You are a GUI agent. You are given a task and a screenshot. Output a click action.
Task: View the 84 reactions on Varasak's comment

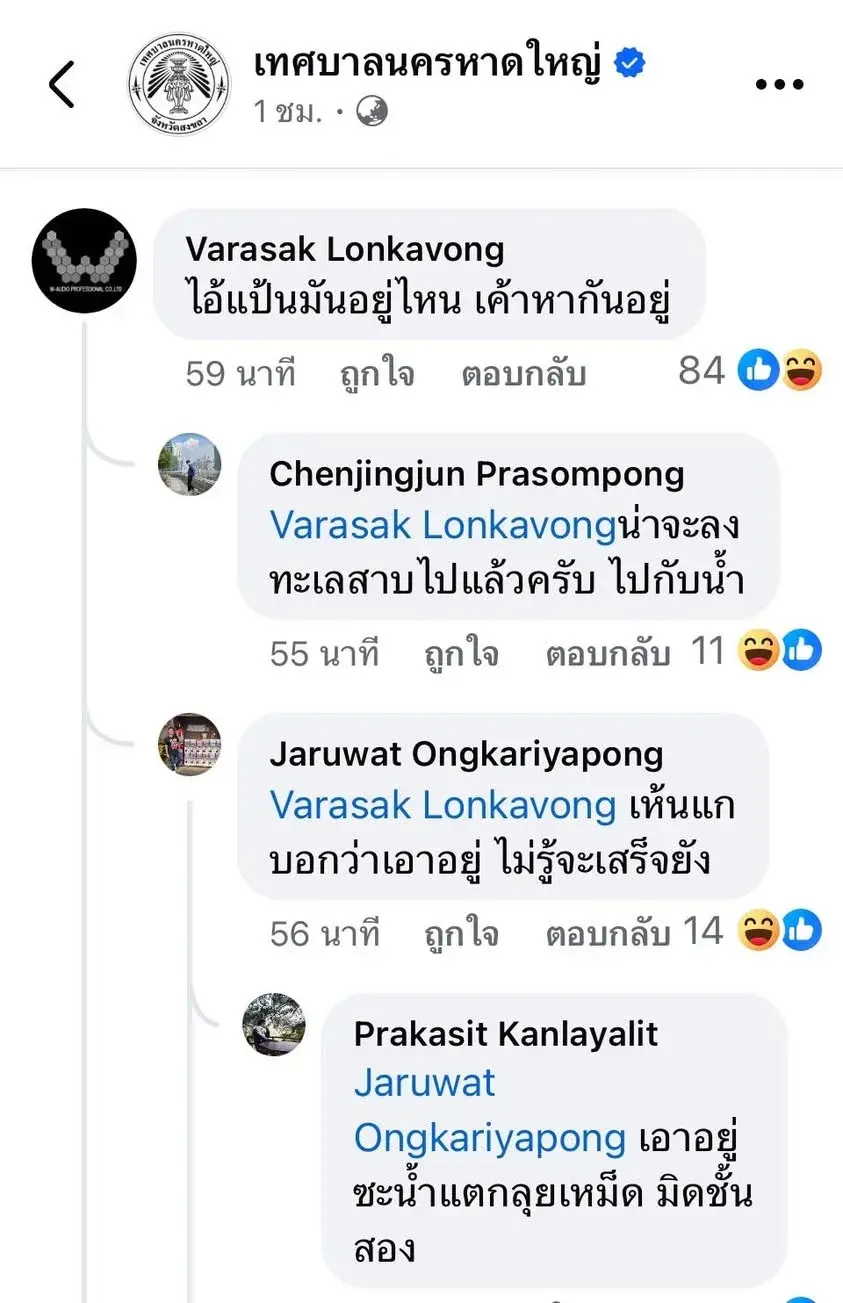tap(750, 372)
